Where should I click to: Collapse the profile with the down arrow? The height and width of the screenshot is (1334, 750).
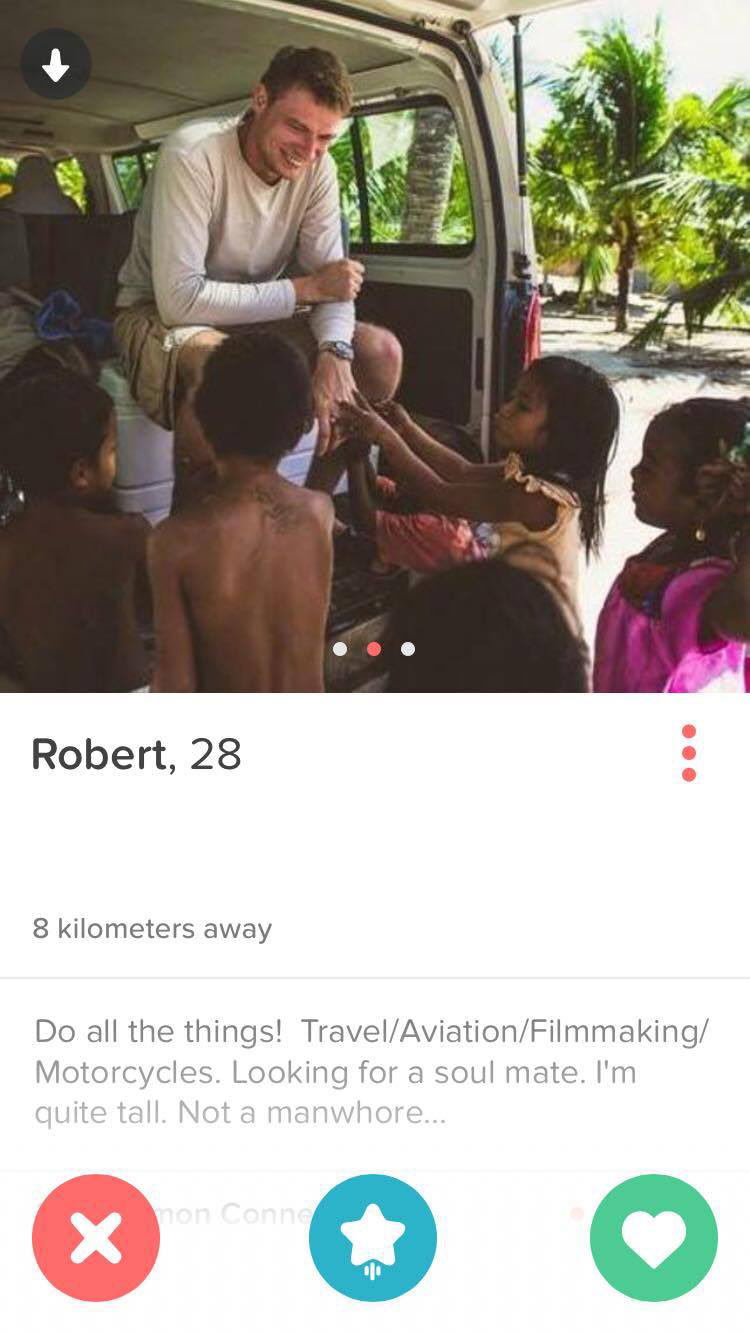[x=56, y=65]
